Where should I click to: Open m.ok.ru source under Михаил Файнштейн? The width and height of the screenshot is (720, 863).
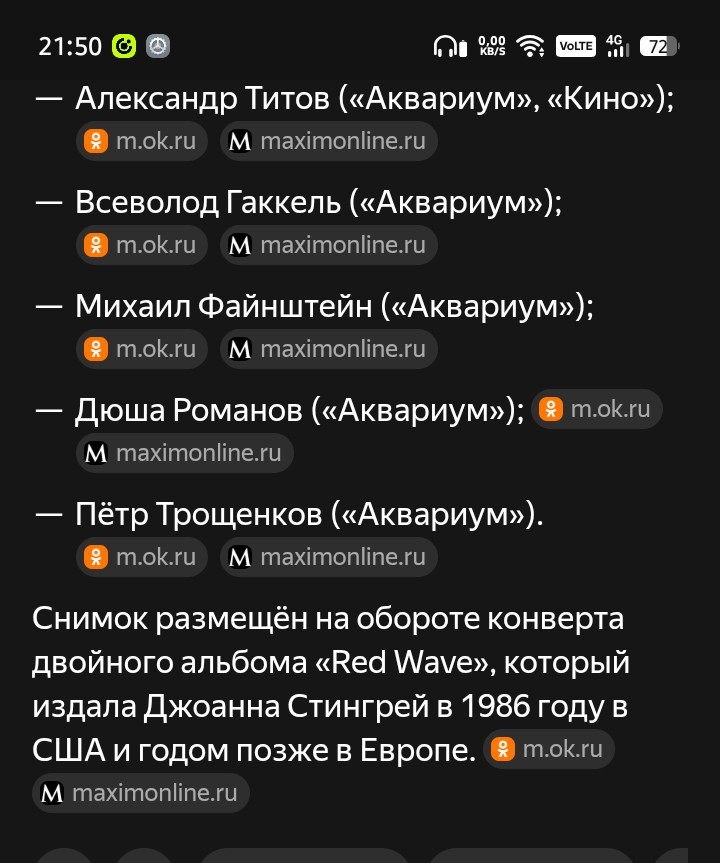(142, 349)
